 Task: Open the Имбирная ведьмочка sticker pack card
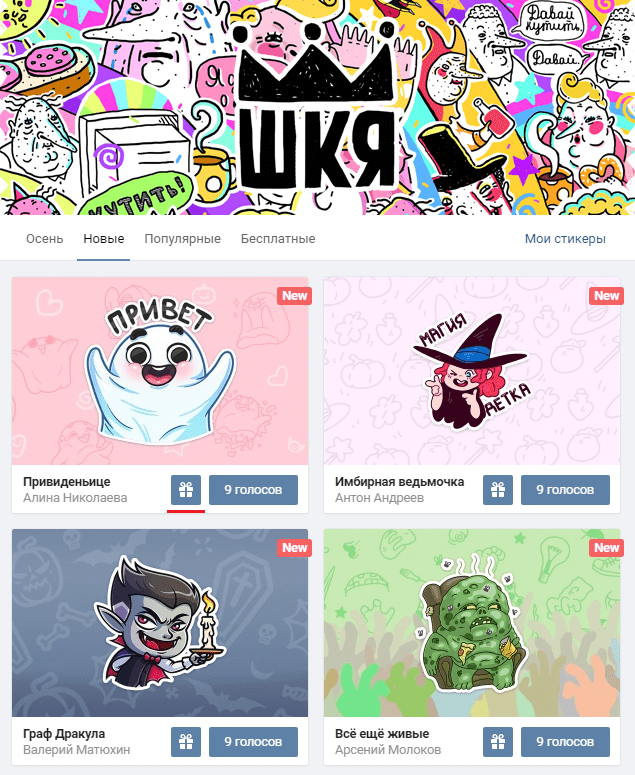click(x=471, y=371)
